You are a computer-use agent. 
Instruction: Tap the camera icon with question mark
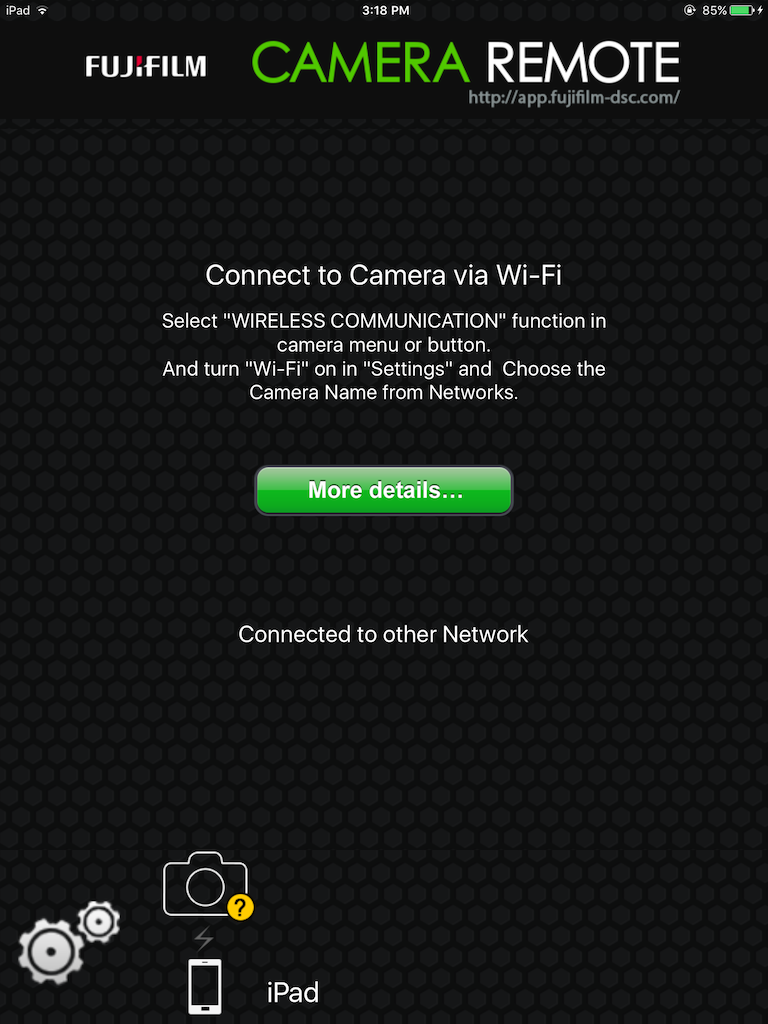click(206, 885)
